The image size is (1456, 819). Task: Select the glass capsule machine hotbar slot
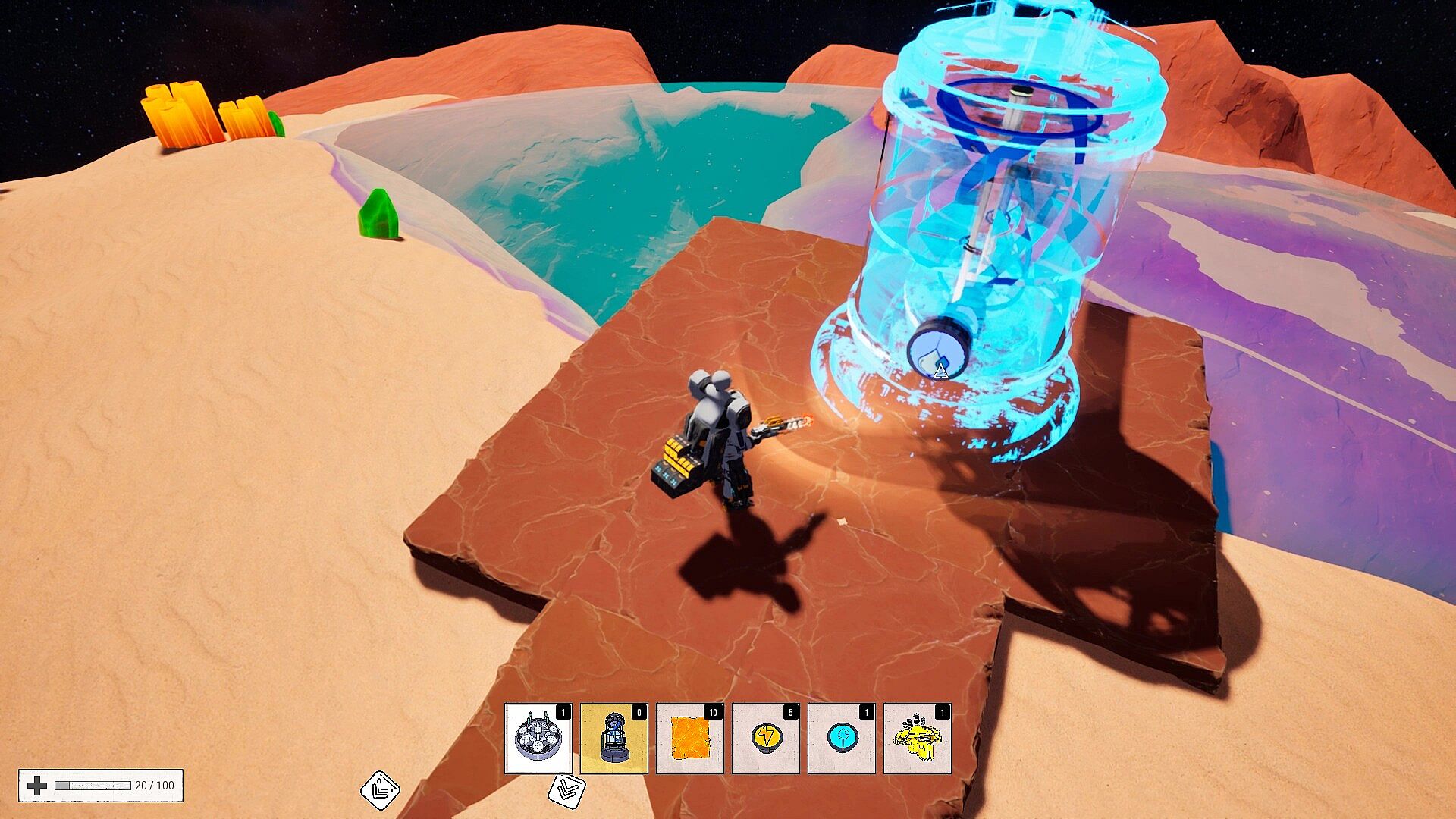613,738
